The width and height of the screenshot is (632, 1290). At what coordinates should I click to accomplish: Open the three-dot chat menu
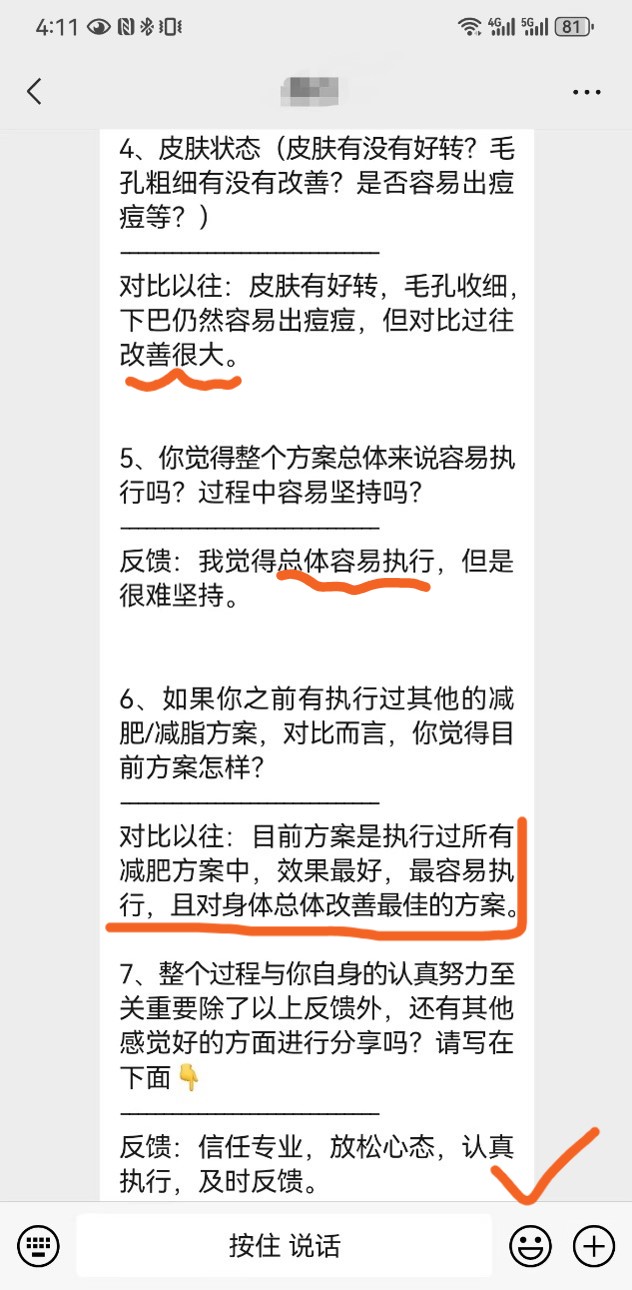click(x=587, y=92)
